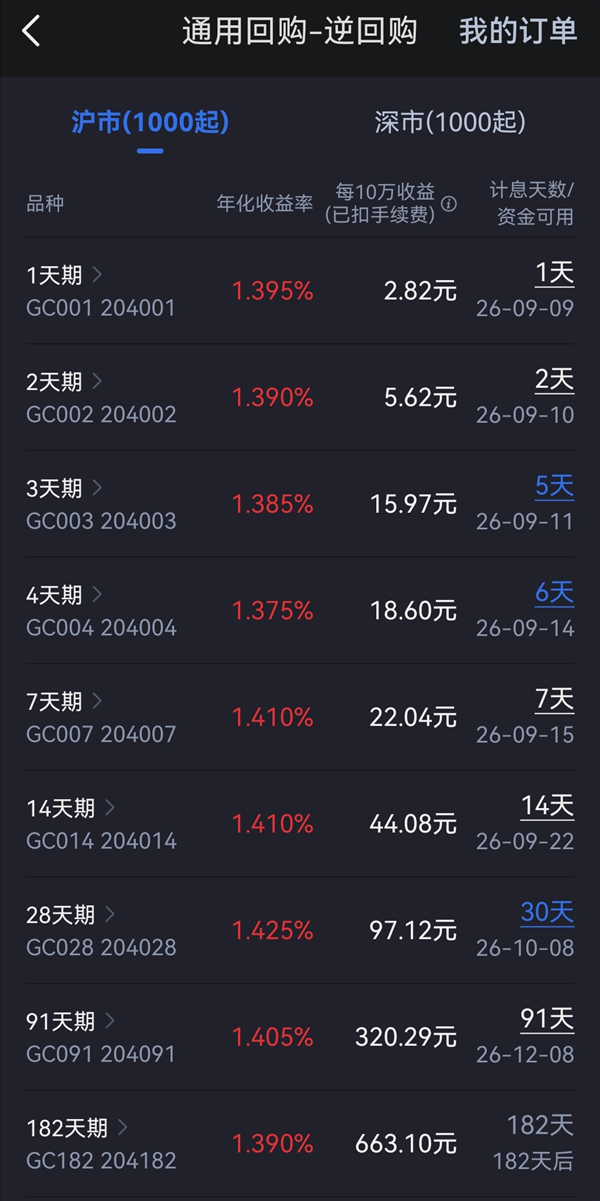Tap the underlined 30天 interest days link
Viewport: 600px width, 1201px height.
point(547,913)
